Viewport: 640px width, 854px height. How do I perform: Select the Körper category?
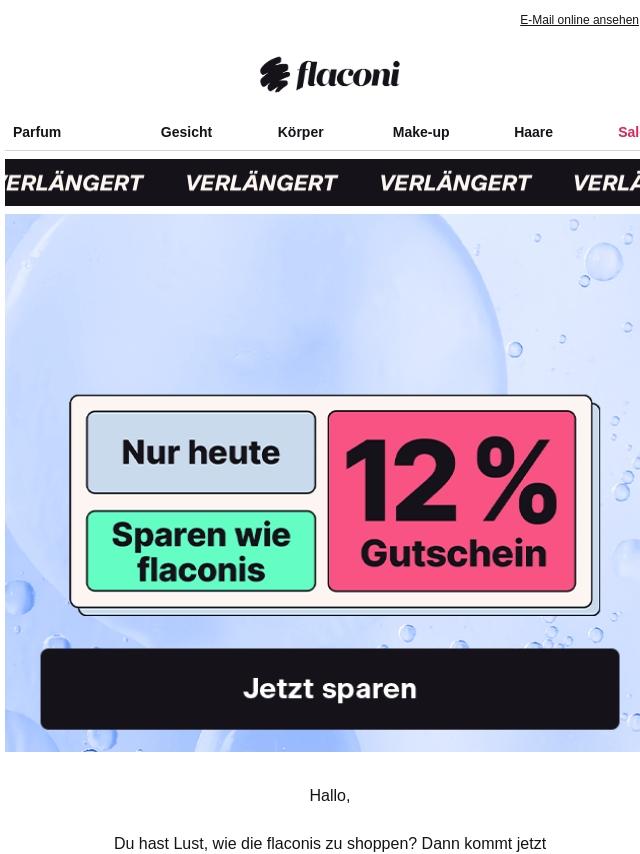pos(301,132)
